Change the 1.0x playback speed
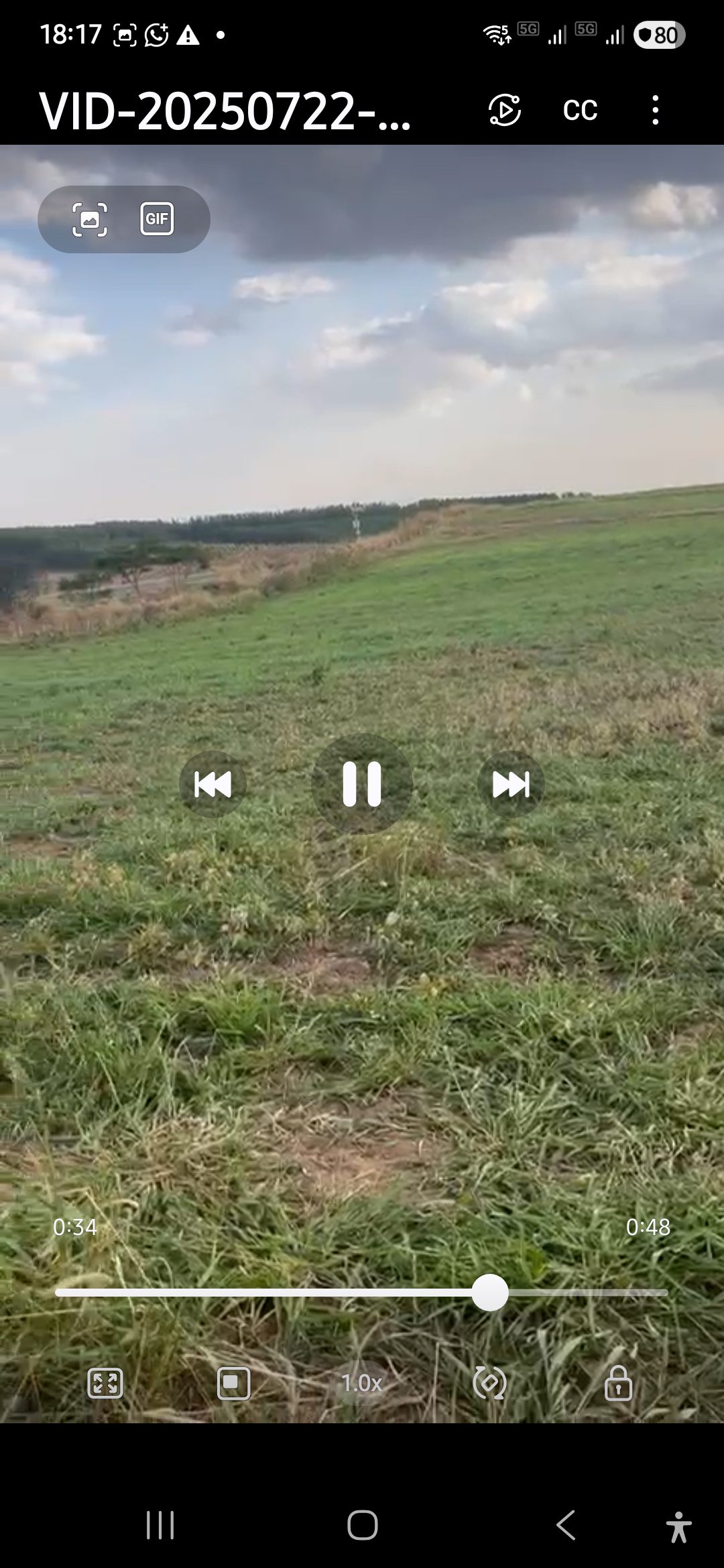Image resolution: width=724 pixels, height=1568 pixels. point(362,1383)
